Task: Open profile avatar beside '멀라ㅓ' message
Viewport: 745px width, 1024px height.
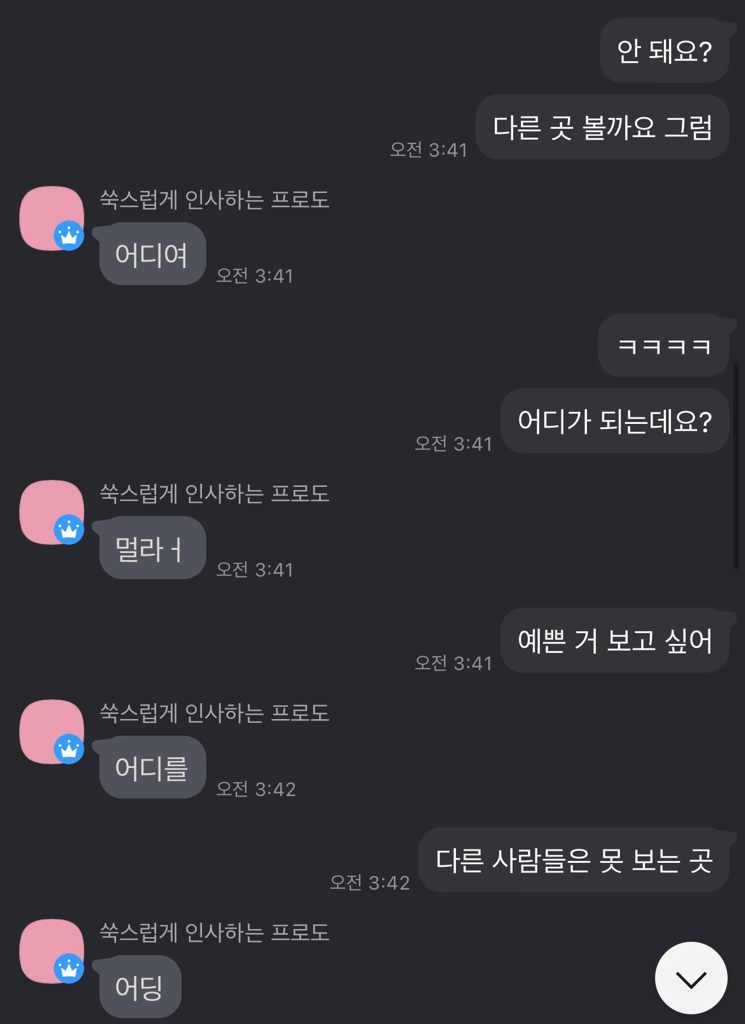Action: [x=51, y=512]
